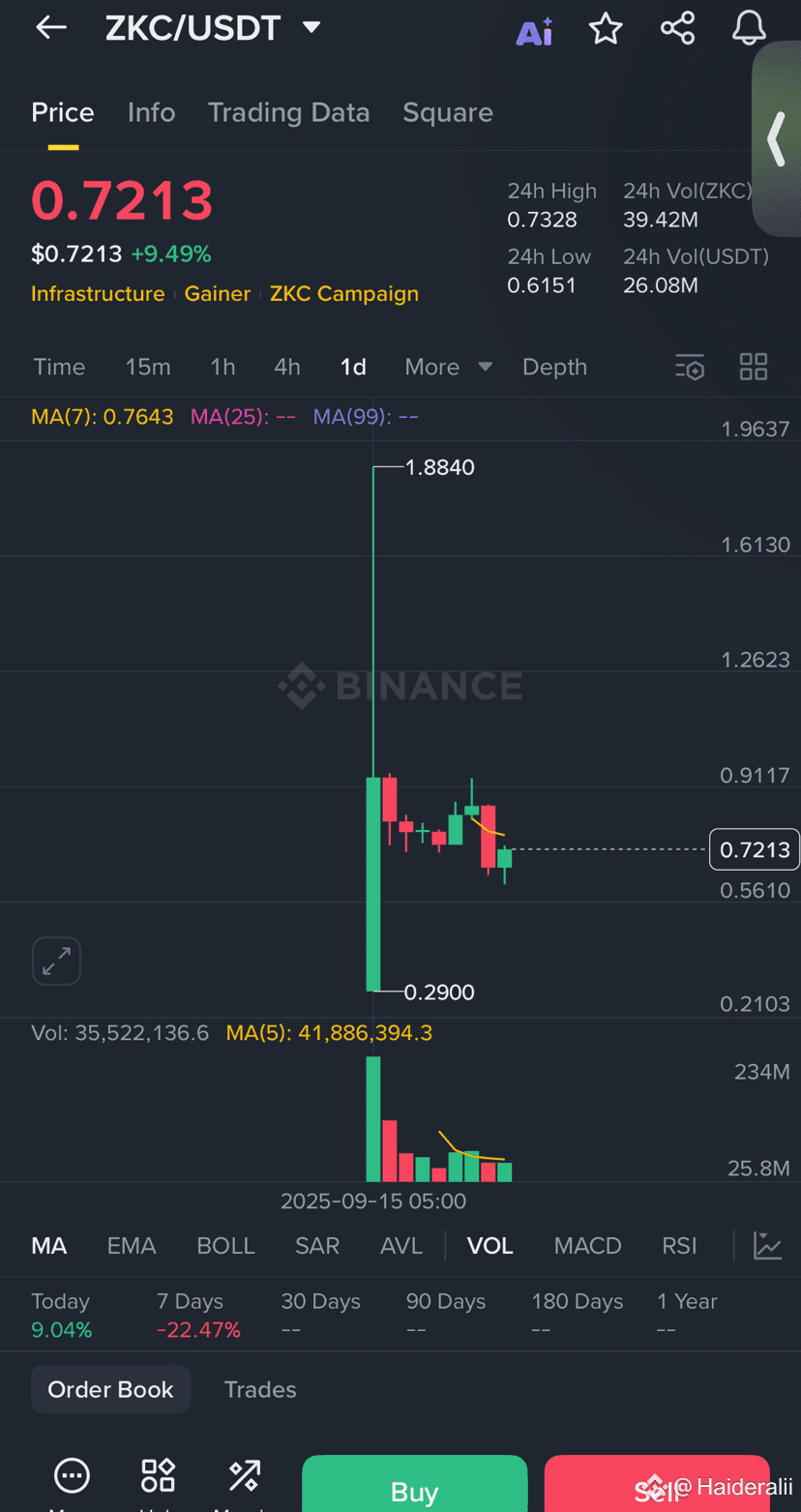Screen dimensions: 801x1512
Task: Expand the More intervals dropdown
Action: coord(449,367)
